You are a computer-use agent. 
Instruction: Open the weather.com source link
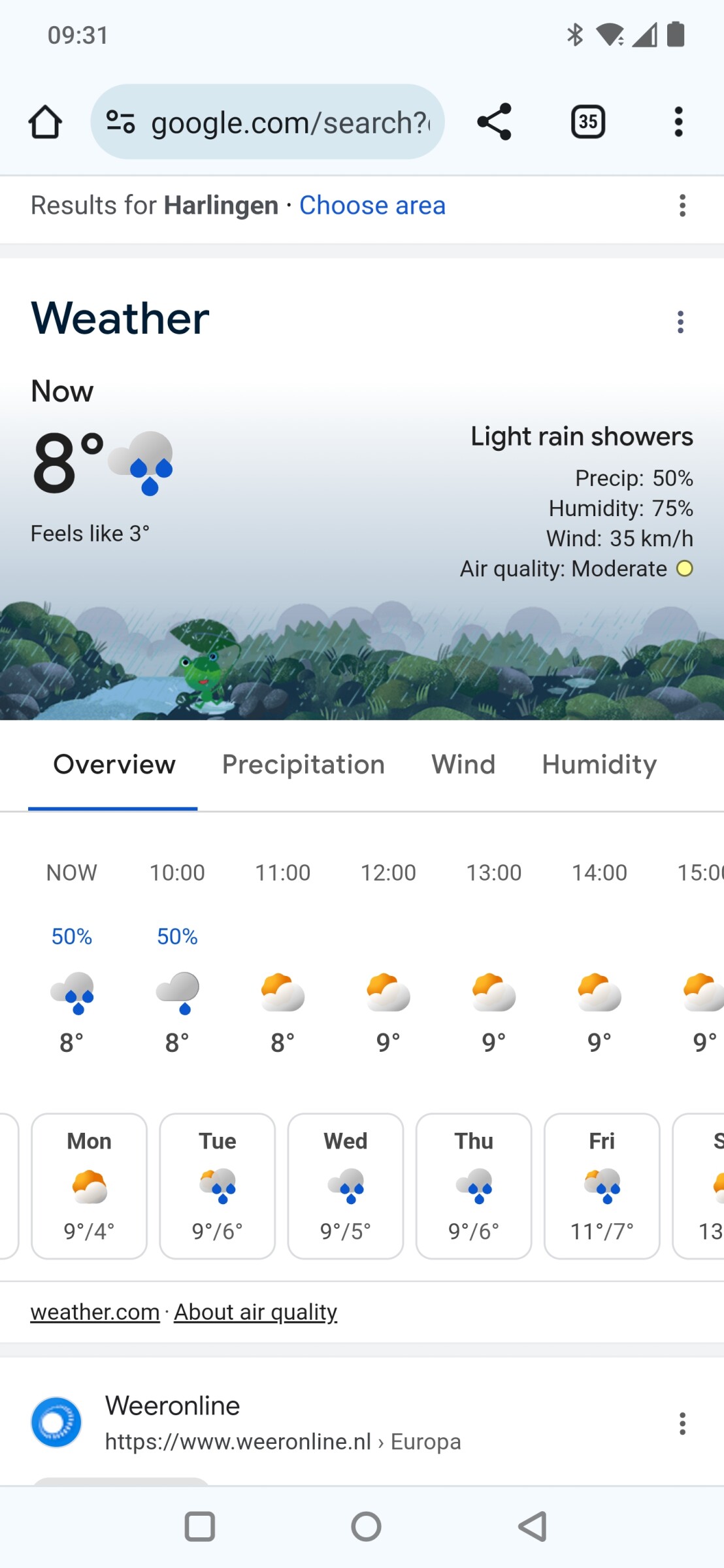tap(95, 1312)
